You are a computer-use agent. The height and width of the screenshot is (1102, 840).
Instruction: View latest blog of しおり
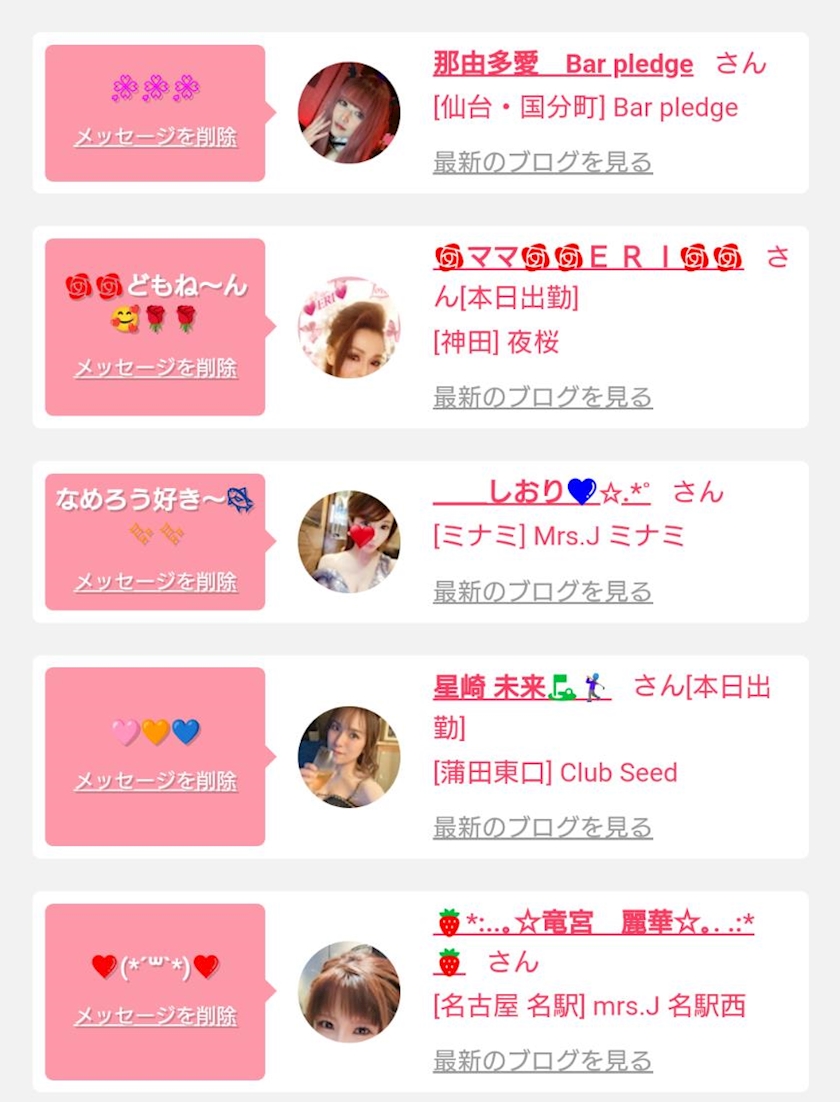(x=543, y=592)
